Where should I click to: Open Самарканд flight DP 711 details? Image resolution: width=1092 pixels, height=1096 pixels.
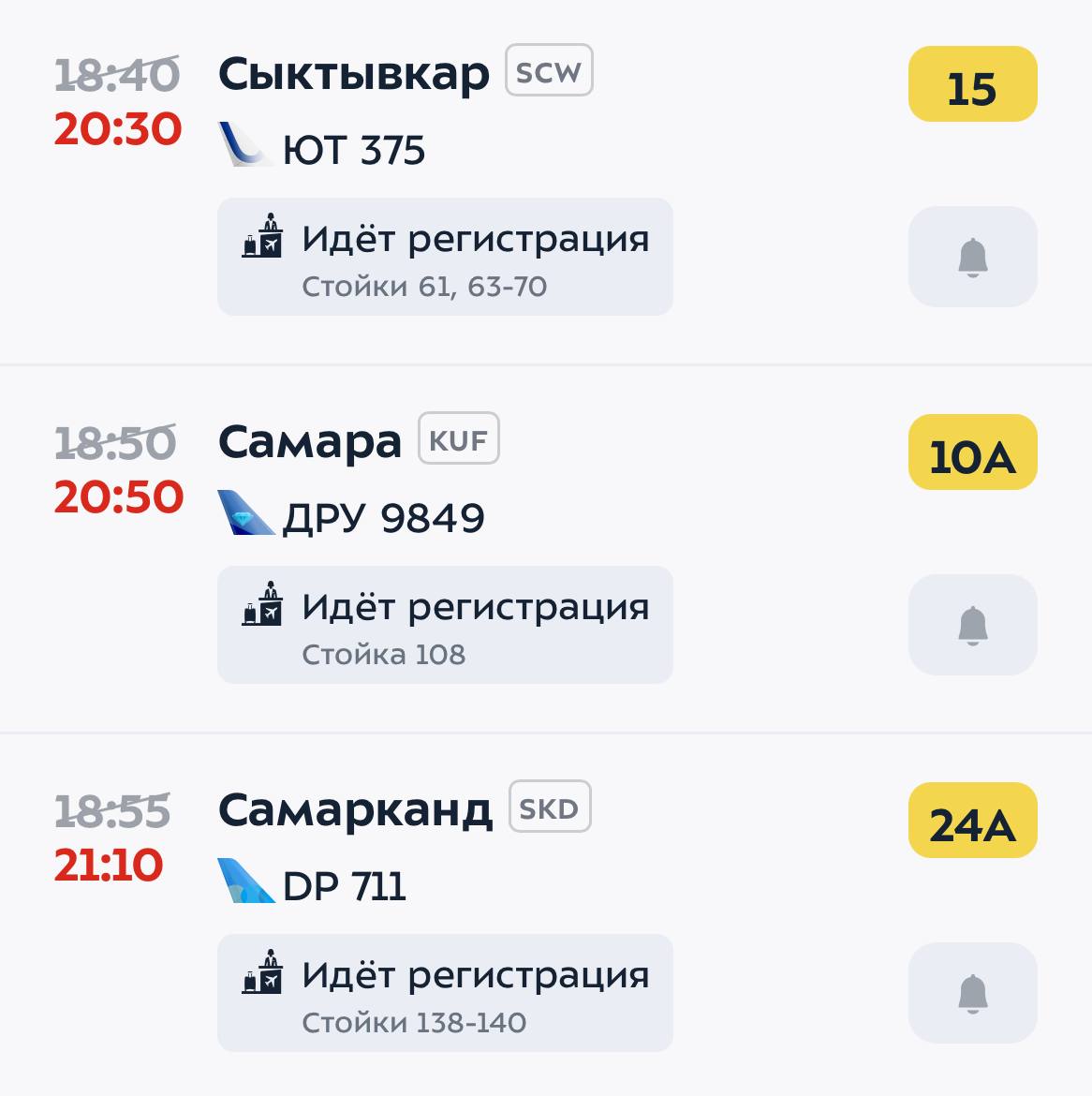354,810
